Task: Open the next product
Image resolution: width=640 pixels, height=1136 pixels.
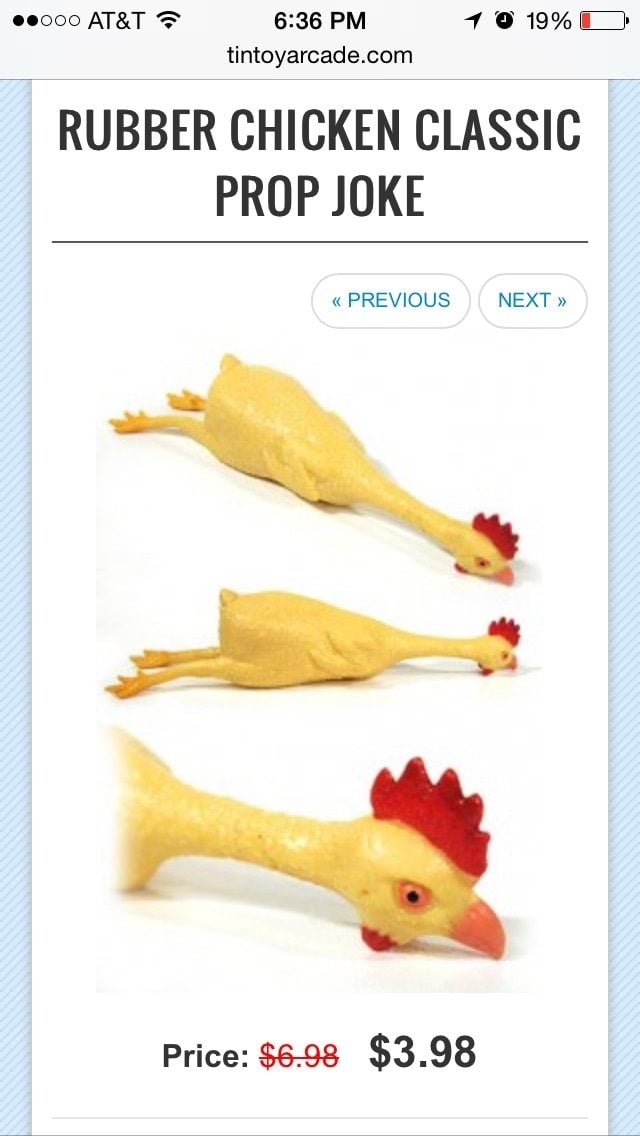Action: pyautogui.click(x=532, y=300)
